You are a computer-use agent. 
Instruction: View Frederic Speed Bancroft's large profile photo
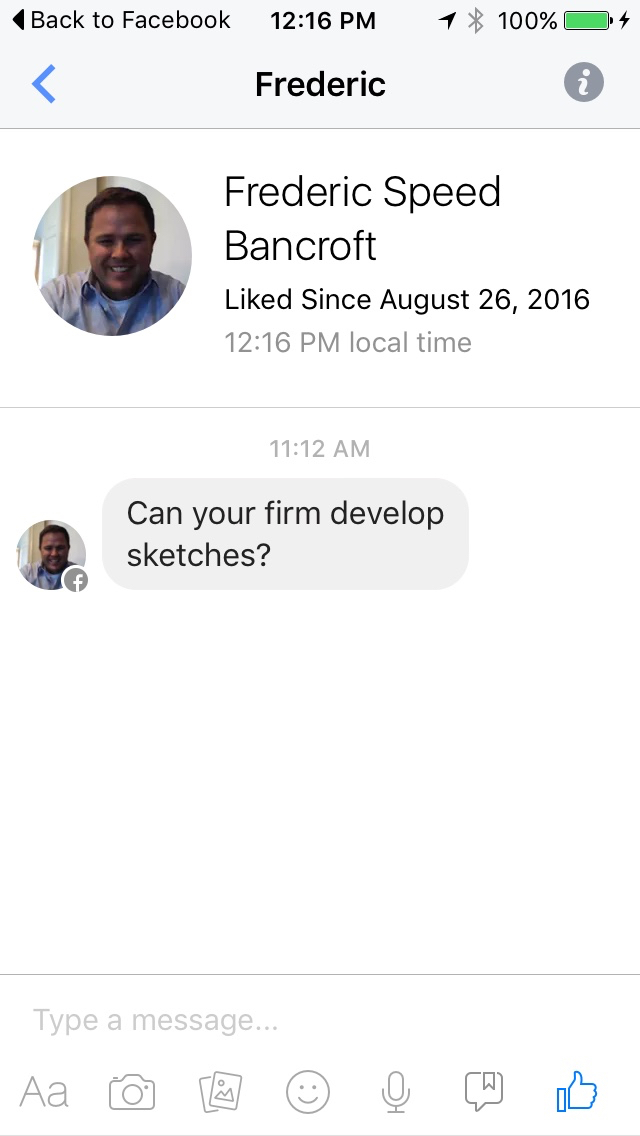(112, 256)
